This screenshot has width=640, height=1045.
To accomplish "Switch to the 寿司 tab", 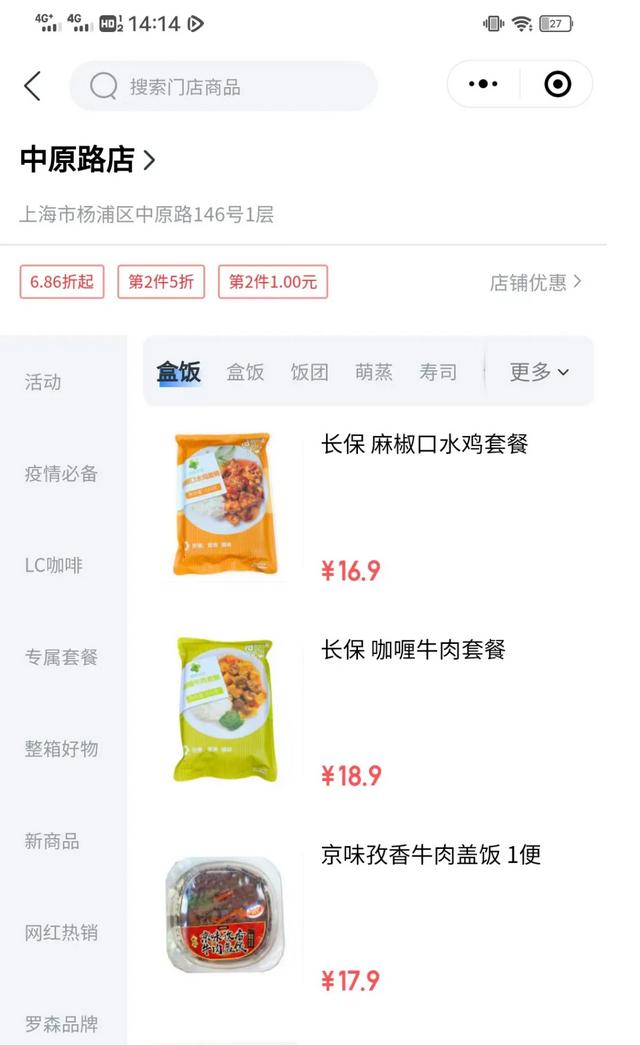I will [x=438, y=372].
